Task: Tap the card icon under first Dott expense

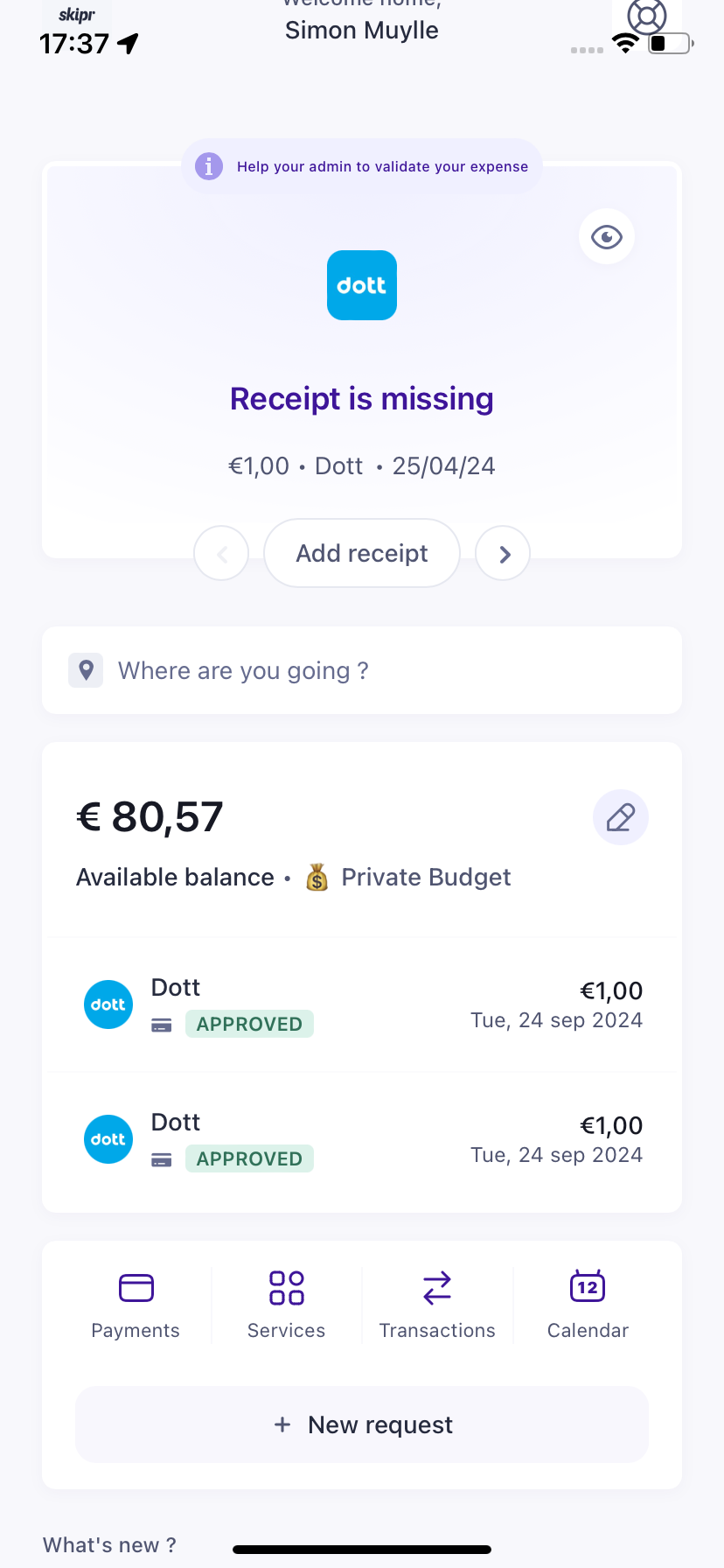Action: point(161,1024)
